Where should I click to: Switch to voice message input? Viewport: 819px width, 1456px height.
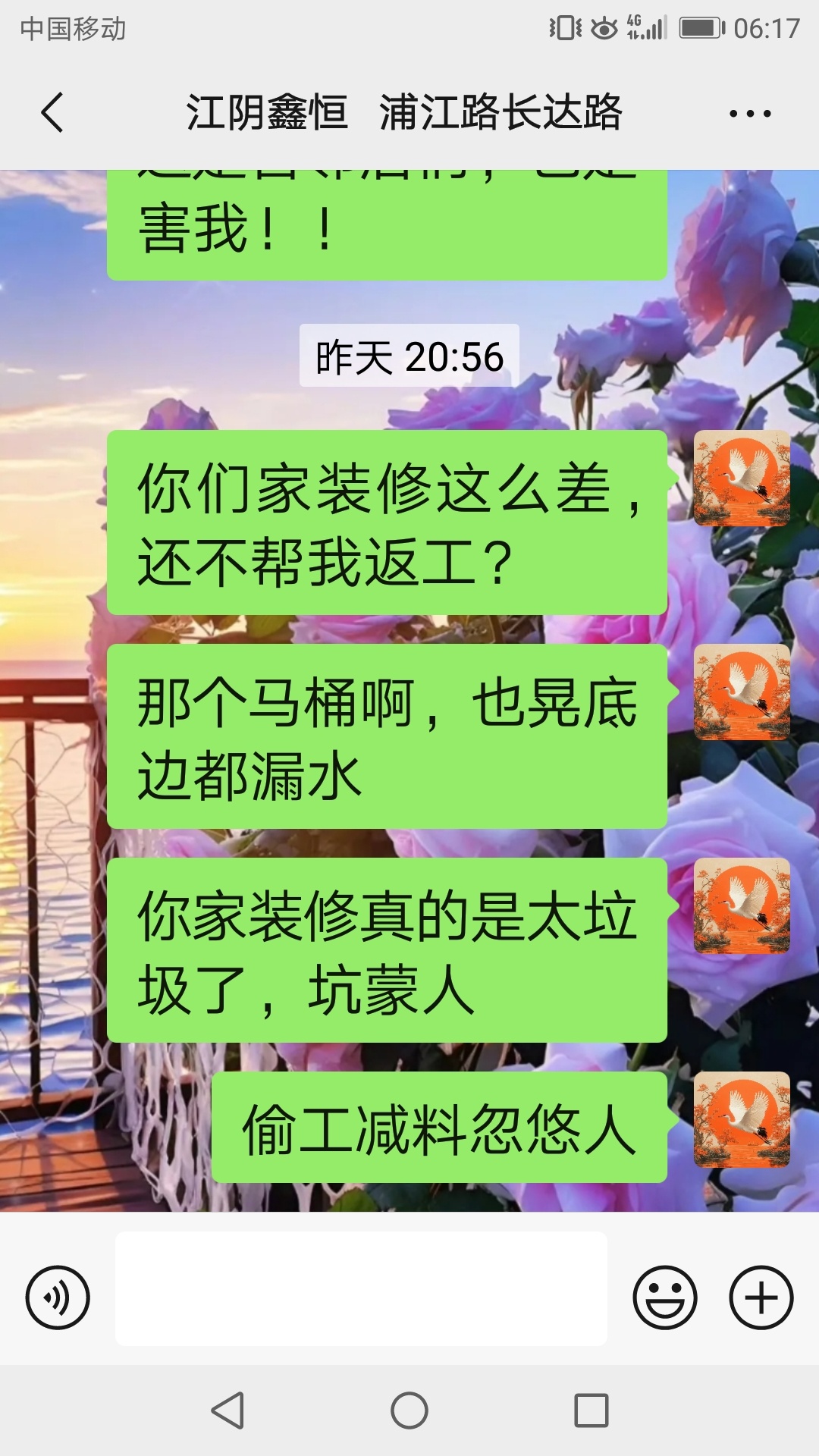coord(58,1298)
